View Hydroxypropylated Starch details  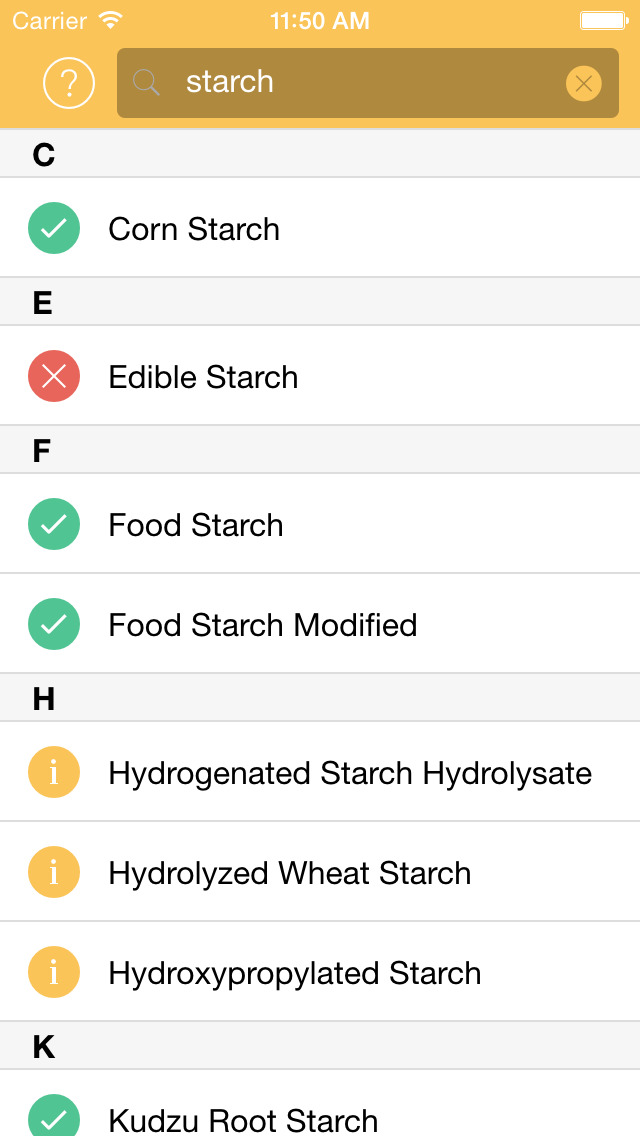[320, 972]
